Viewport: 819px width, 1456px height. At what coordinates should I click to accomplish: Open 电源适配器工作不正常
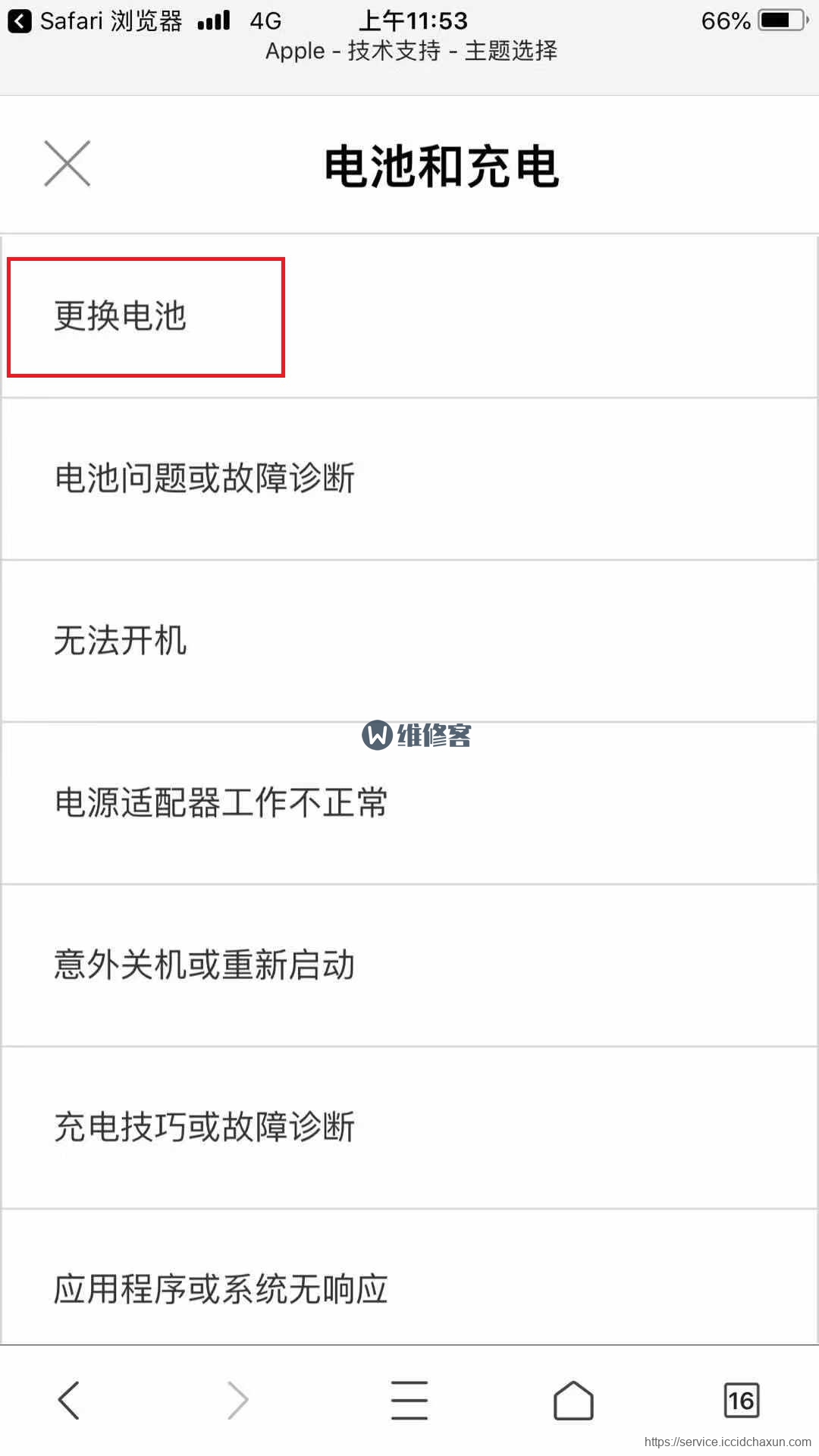(x=409, y=803)
